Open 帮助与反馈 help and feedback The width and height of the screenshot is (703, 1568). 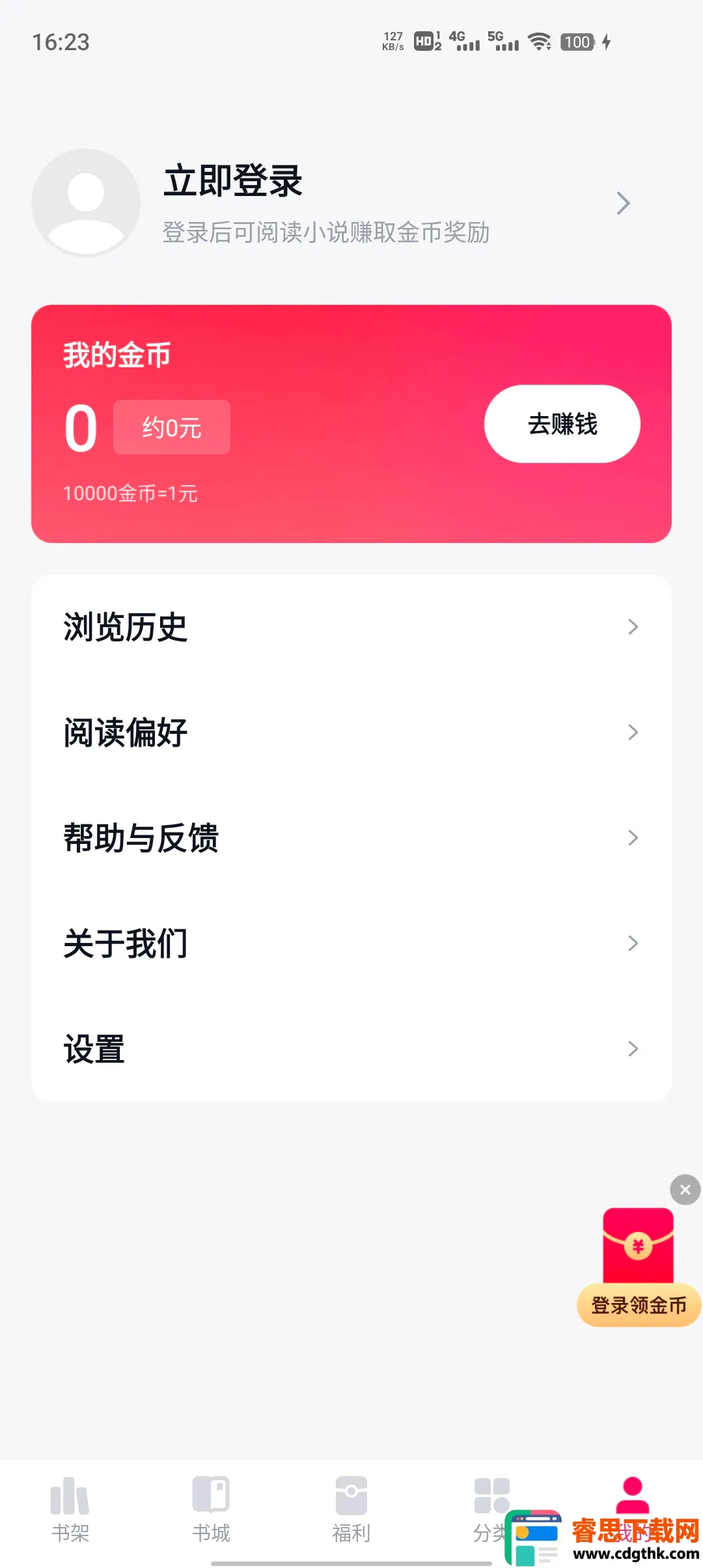coord(351,838)
